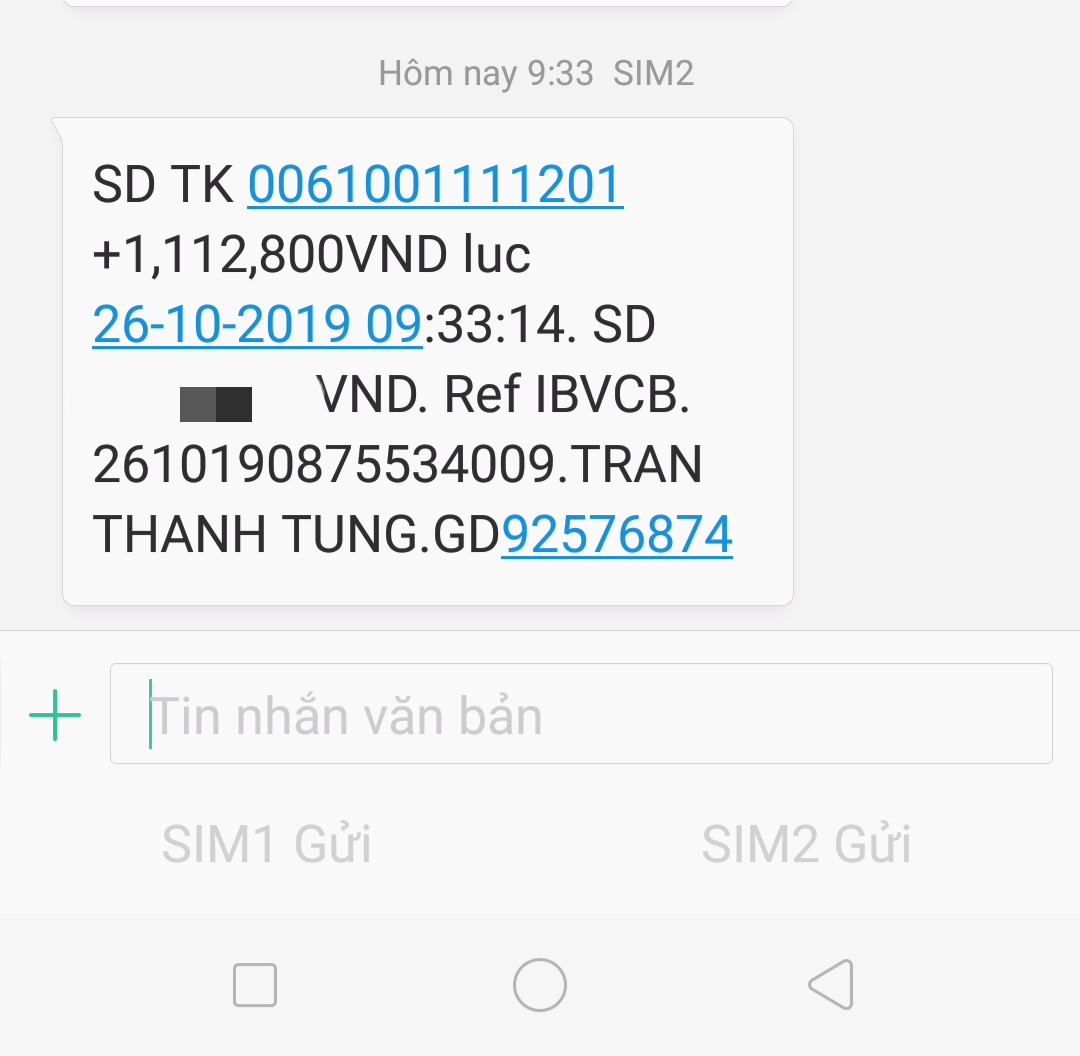
Task: Send message using SIM2 Gửi
Action: [806, 845]
